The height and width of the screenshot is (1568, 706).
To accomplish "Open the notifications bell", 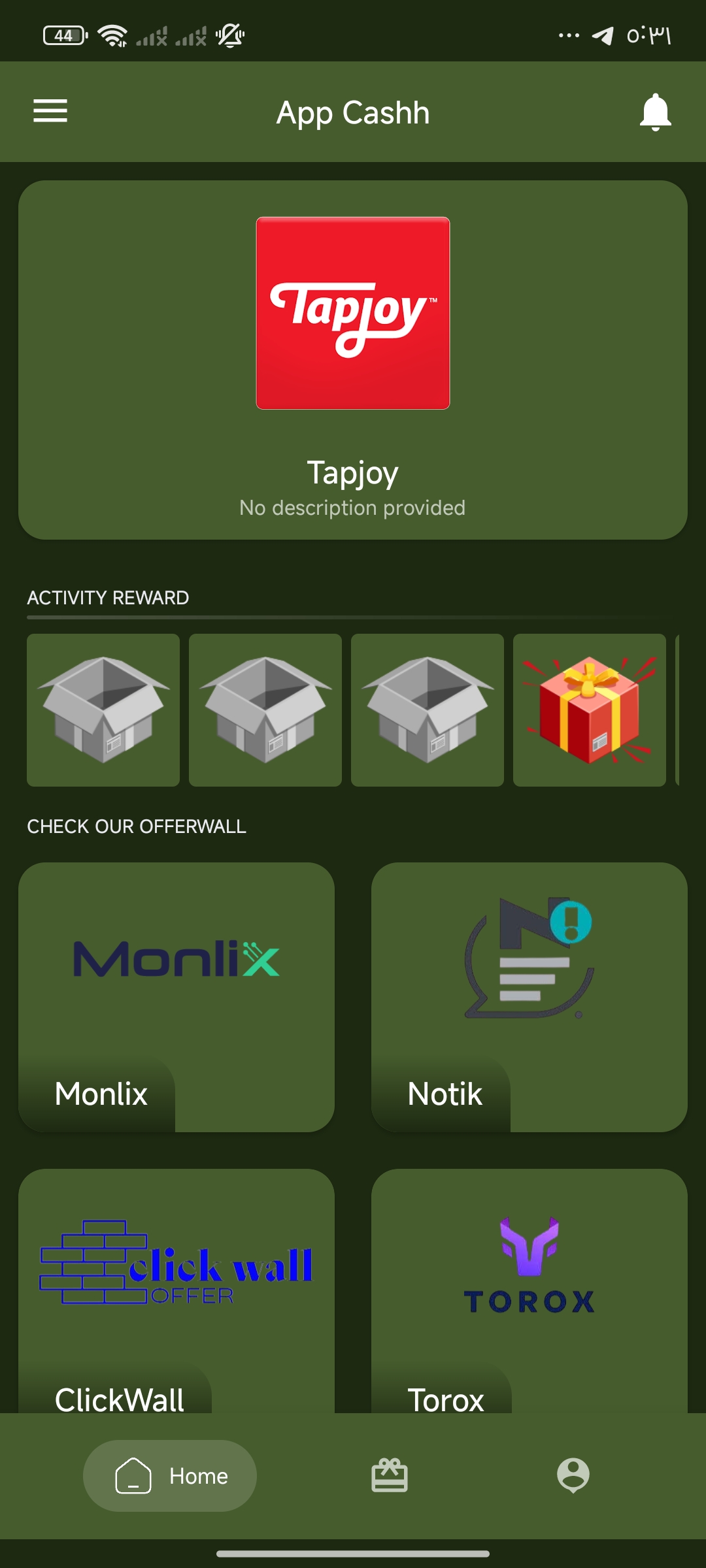I will (x=655, y=112).
